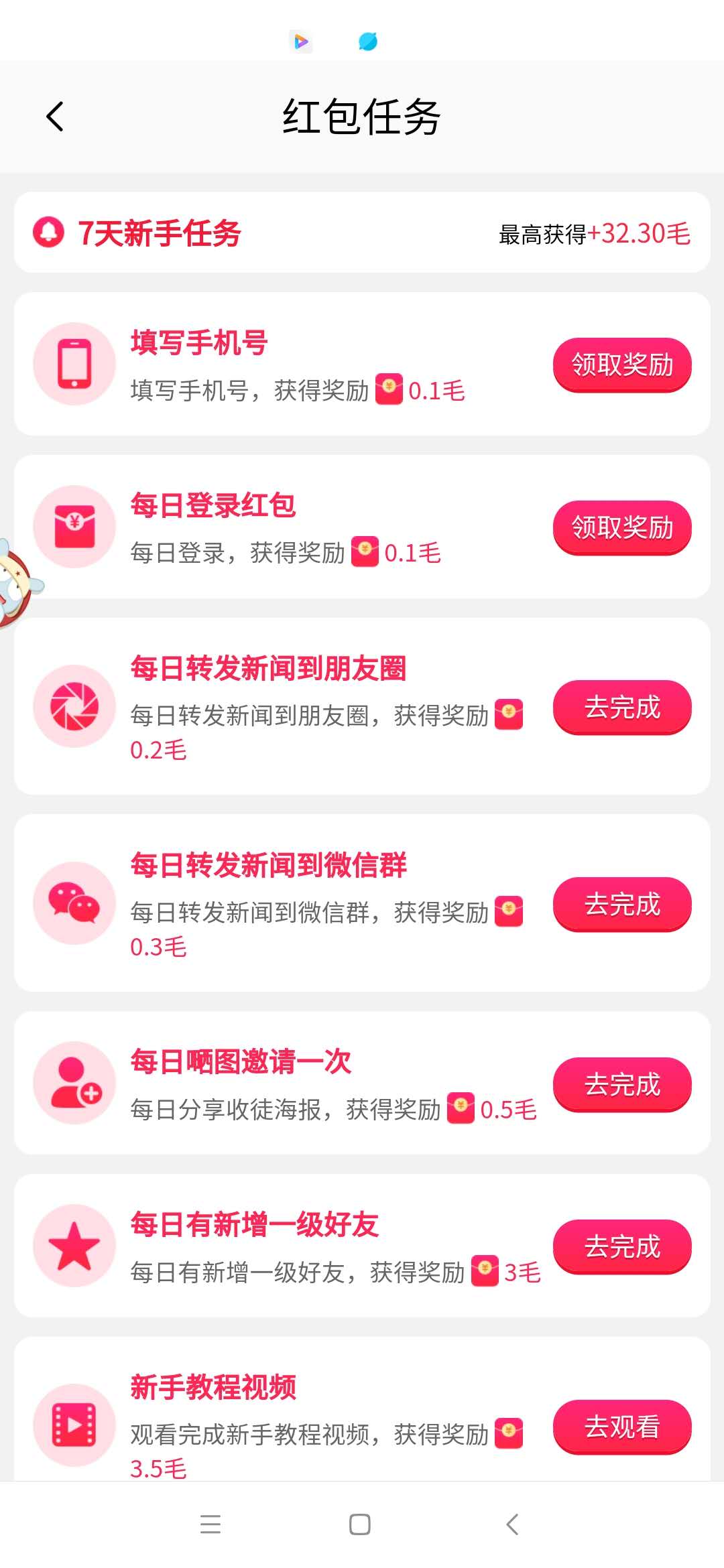The width and height of the screenshot is (724, 1568).
Task: Tap 去完成 for 每日转发新闻到朋友圈
Action: [621, 707]
